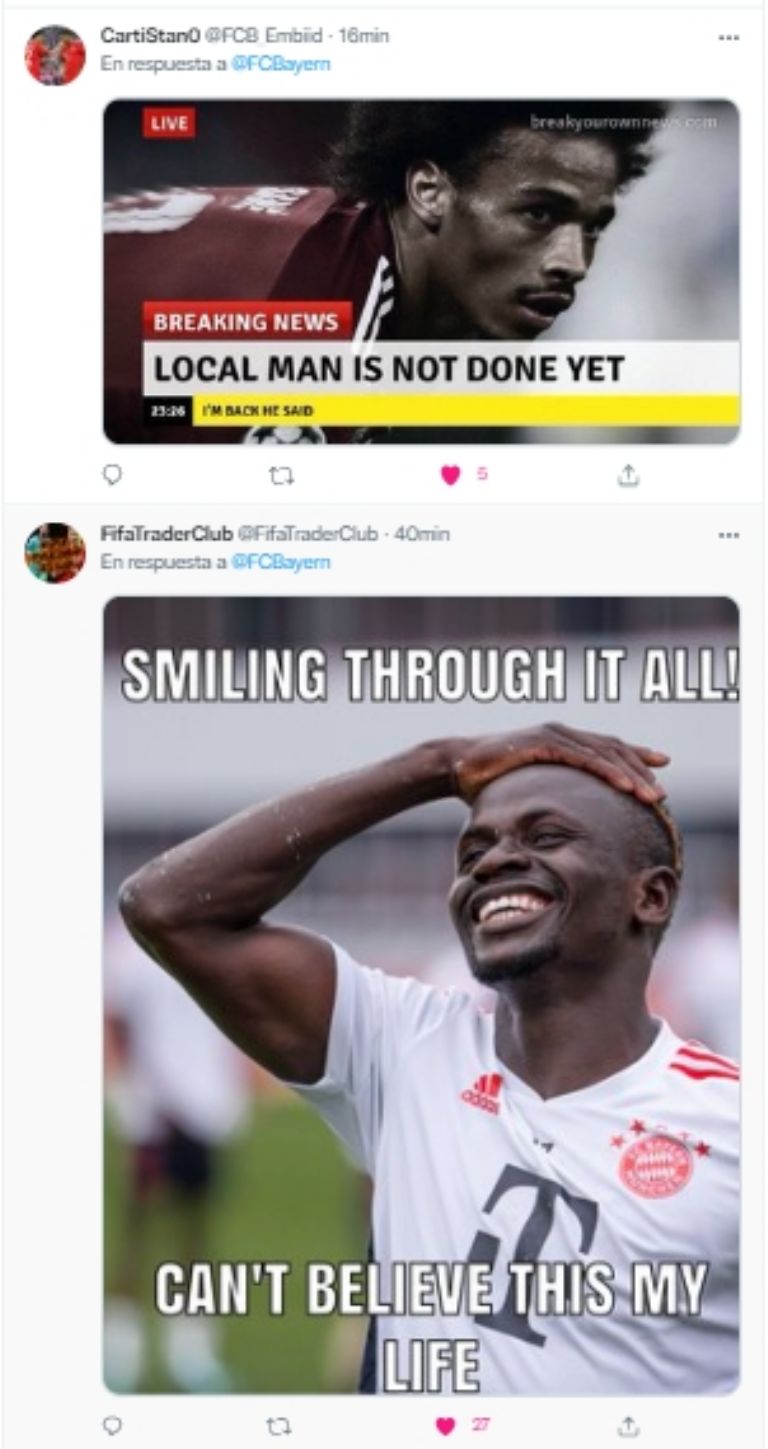Open overflow menu on CartiStan0's tweet
Viewport: 768px width, 1449px height.
728,37
